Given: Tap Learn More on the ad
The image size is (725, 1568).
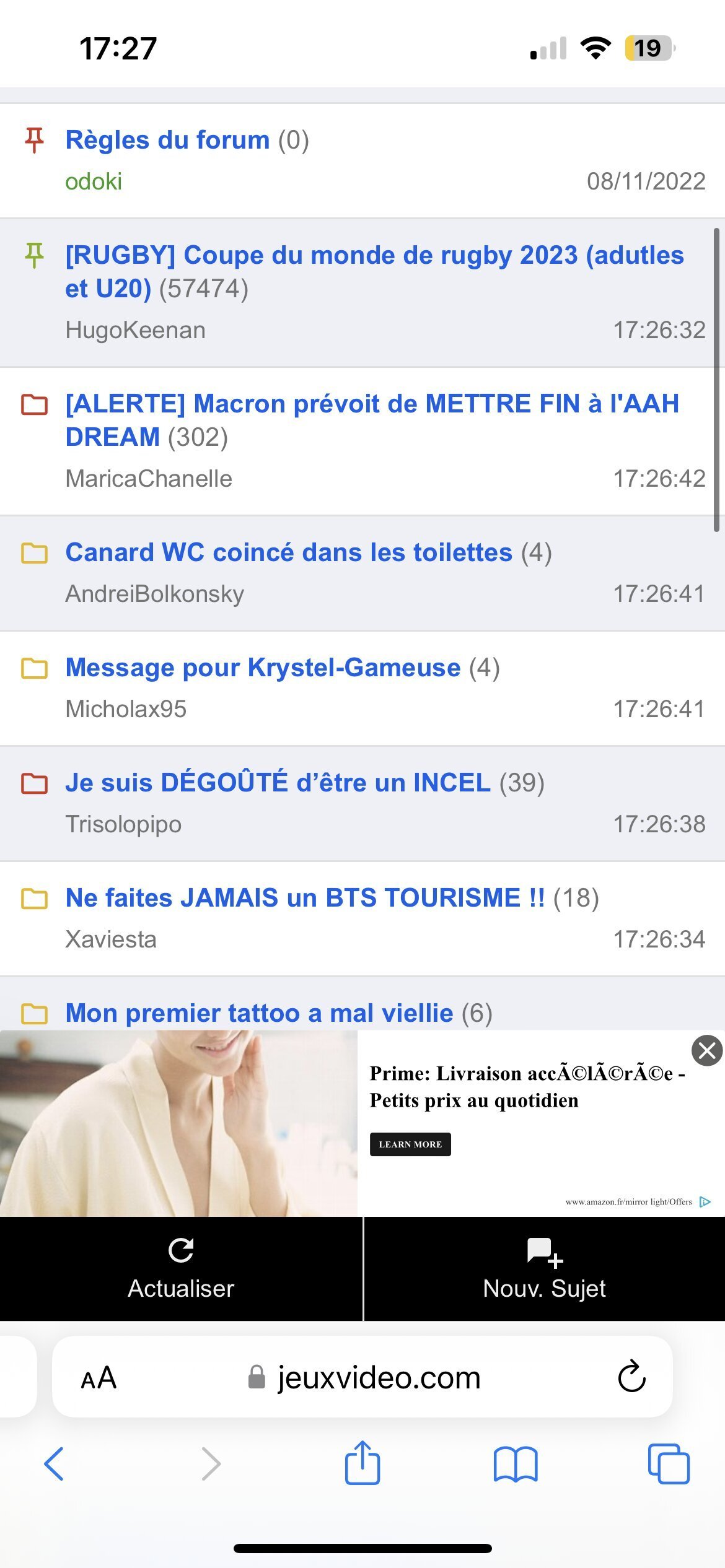Looking at the screenshot, I should pos(410,1144).
